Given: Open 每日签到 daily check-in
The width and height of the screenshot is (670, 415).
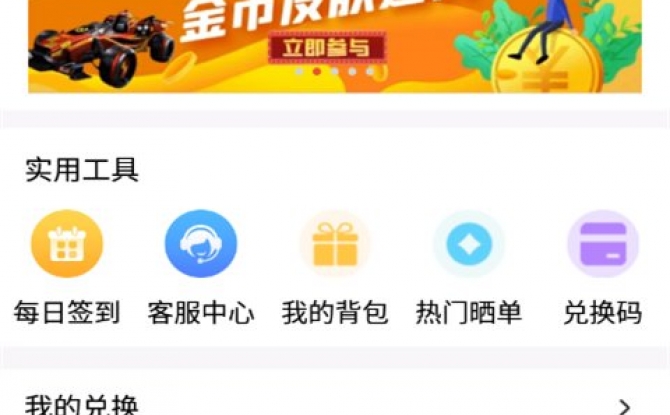Looking at the screenshot, I should pyautogui.click(x=67, y=244).
